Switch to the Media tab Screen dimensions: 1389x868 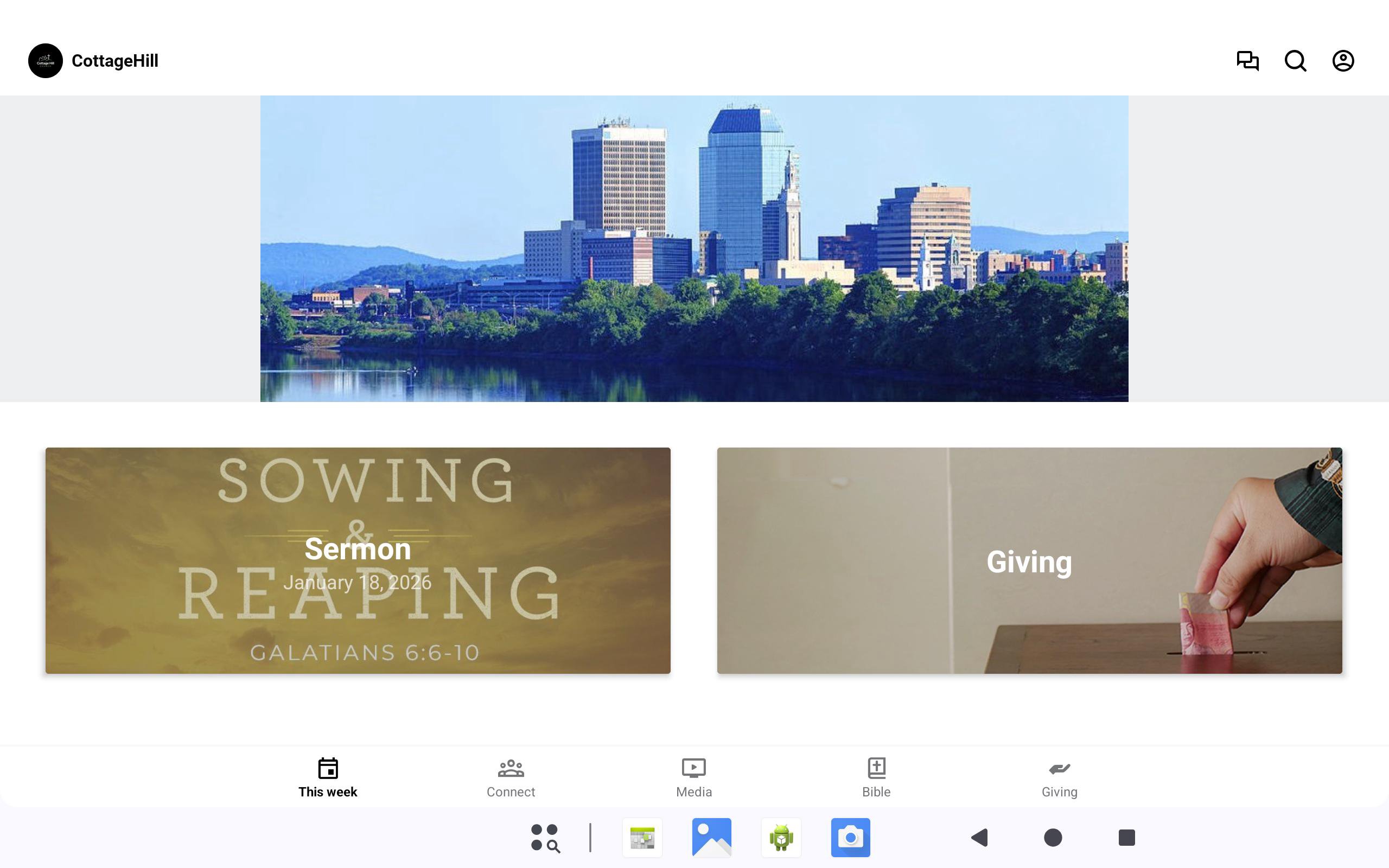693,777
